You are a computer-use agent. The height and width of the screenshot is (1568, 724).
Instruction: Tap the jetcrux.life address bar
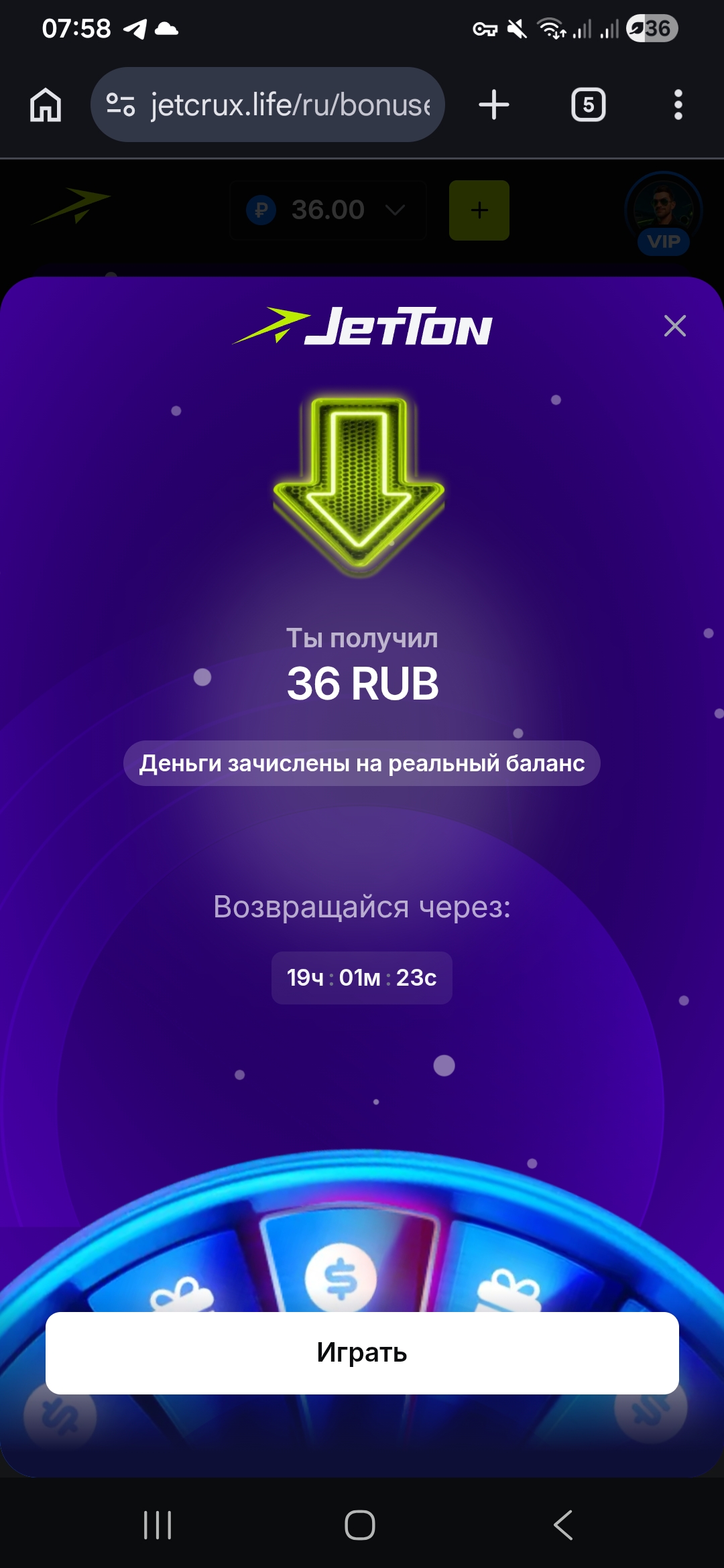pos(288,105)
